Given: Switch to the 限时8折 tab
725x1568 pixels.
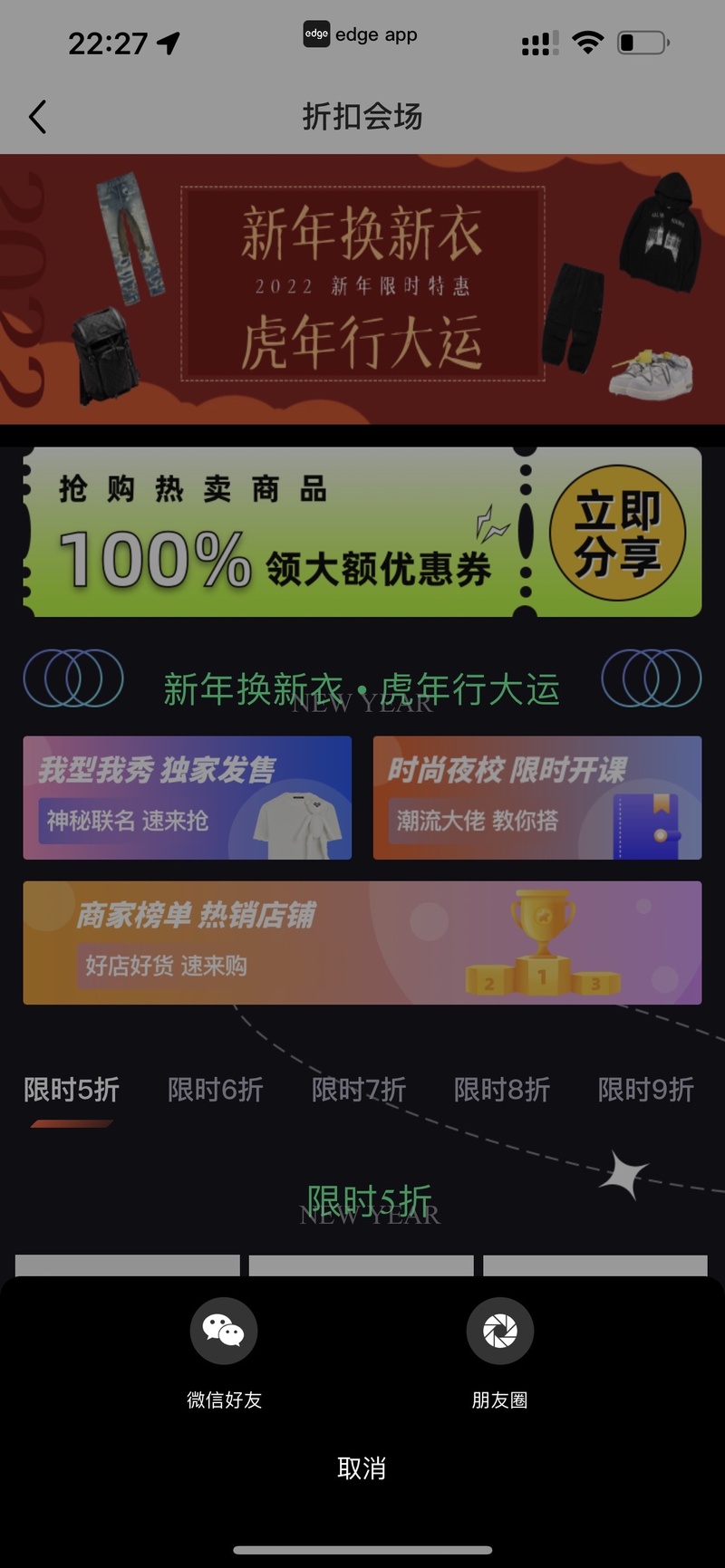Looking at the screenshot, I should tap(502, 1090).
